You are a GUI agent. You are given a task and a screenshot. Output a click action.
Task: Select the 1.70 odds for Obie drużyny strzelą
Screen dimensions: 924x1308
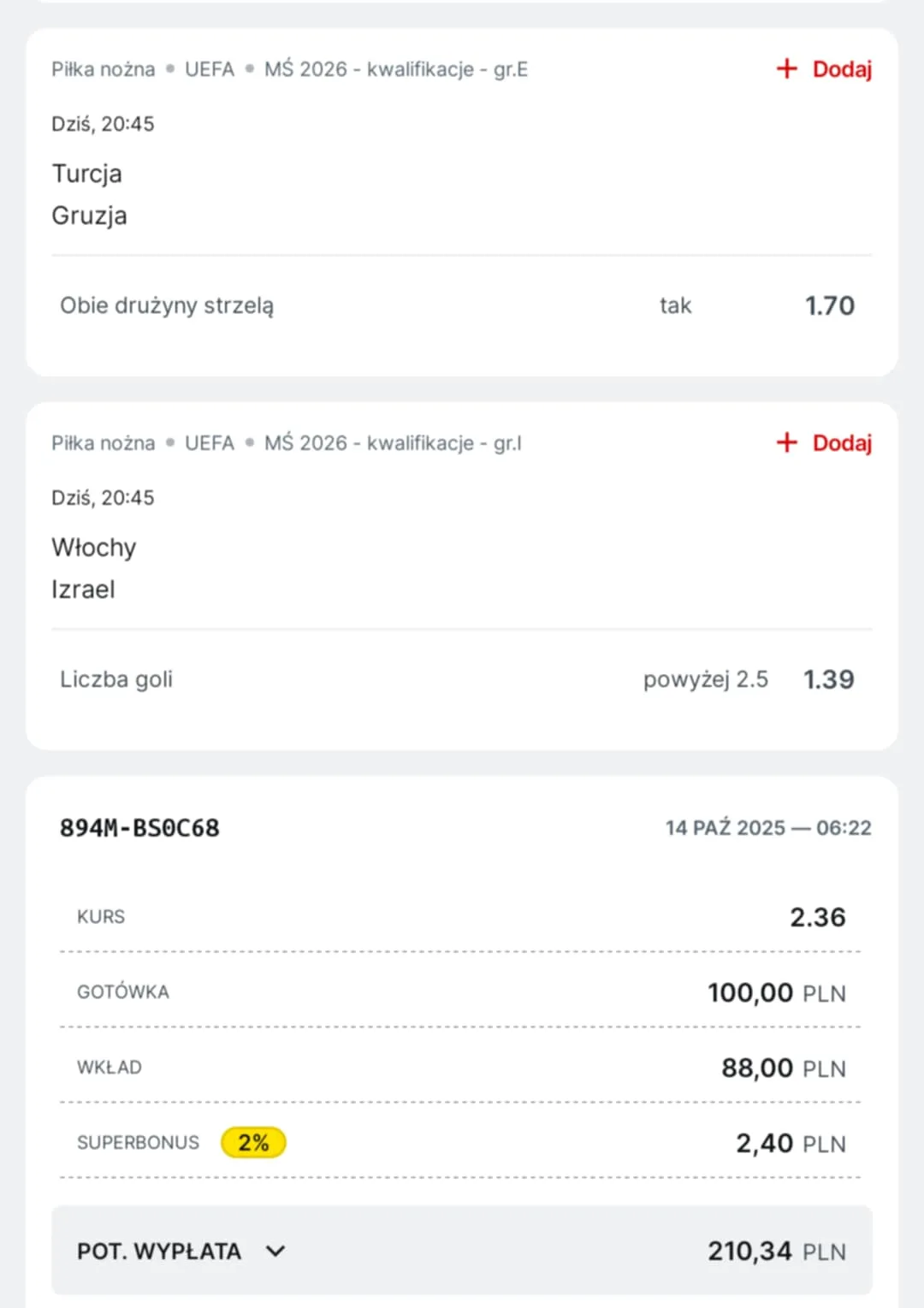pyautogui.click(x=830, y=305)
